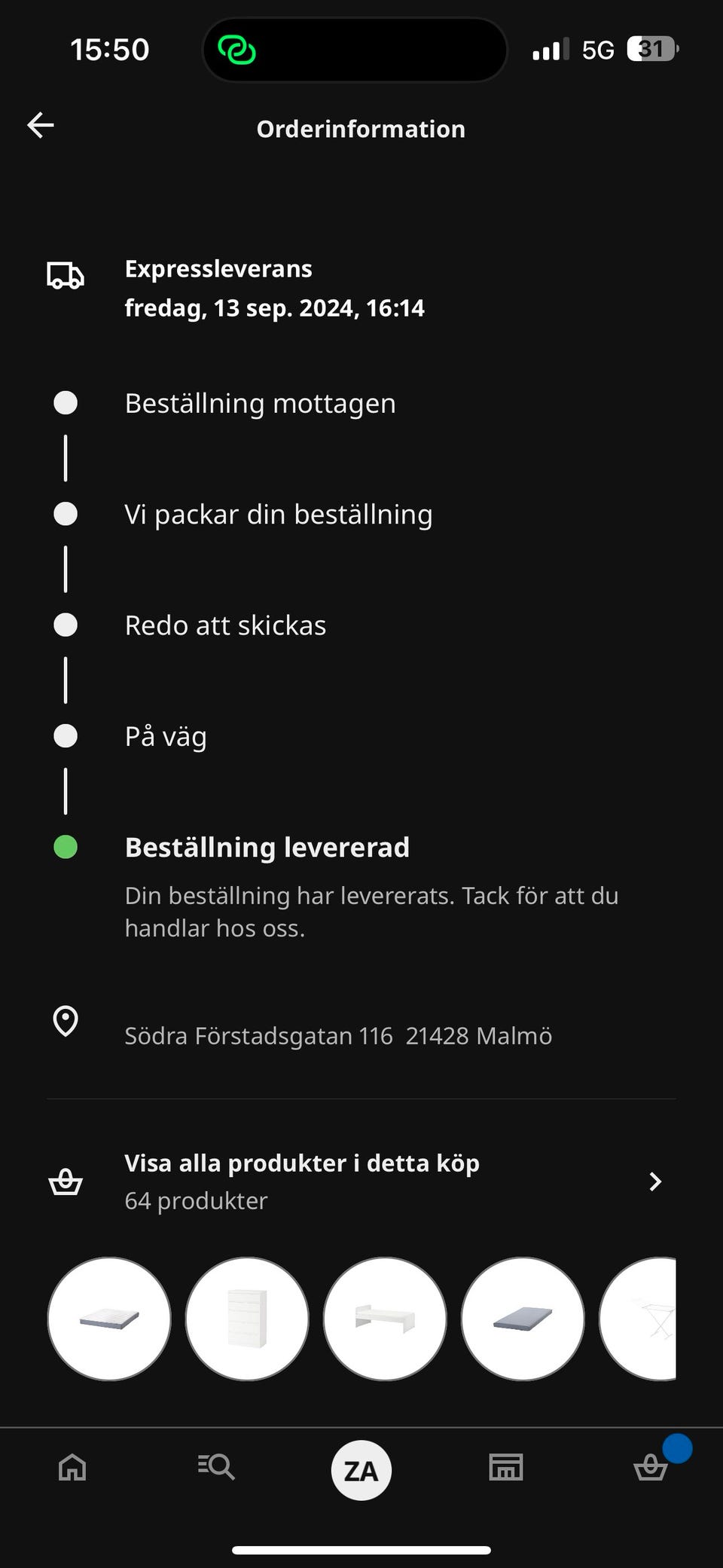Switch to the Home tab
723x1568 pixels.
coord(72,1468)
